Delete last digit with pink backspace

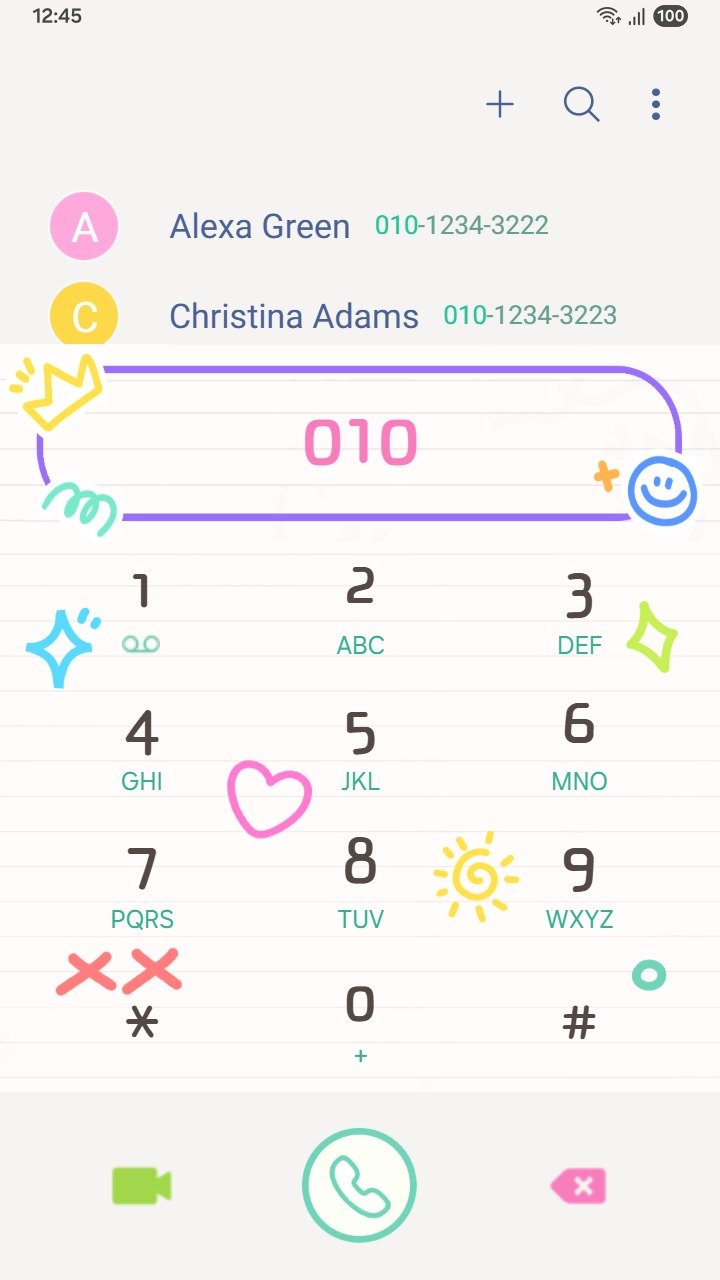click(x=579, y=1187)
